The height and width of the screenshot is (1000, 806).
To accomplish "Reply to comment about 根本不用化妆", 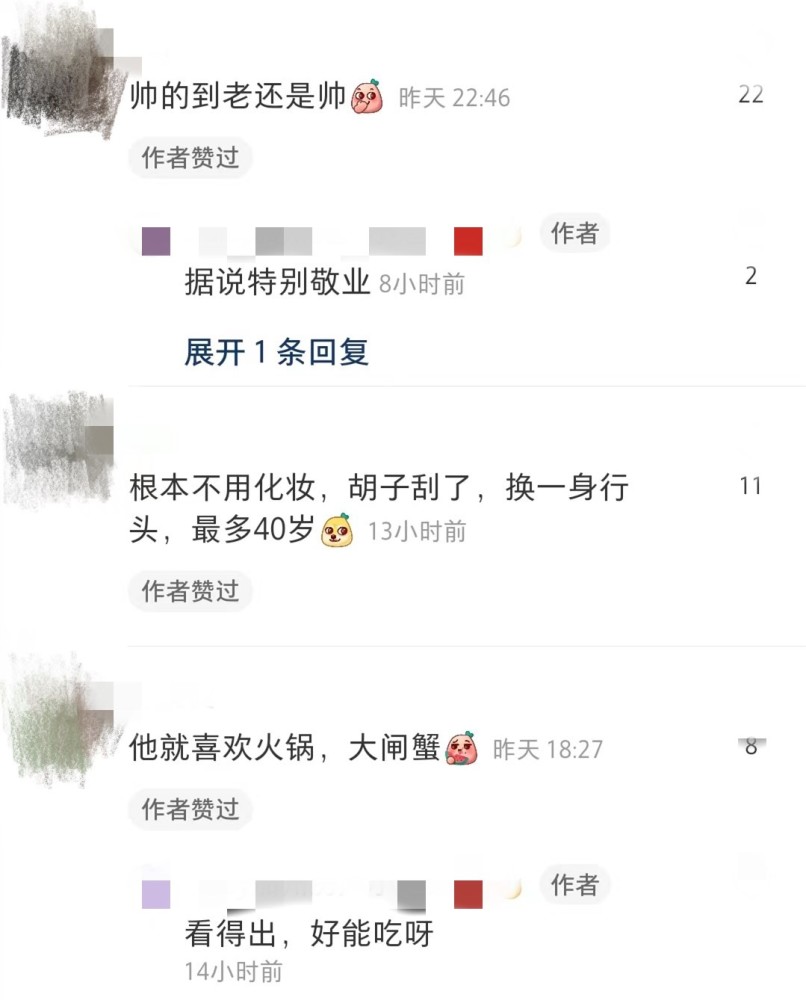I will click(x=379, y=508).
